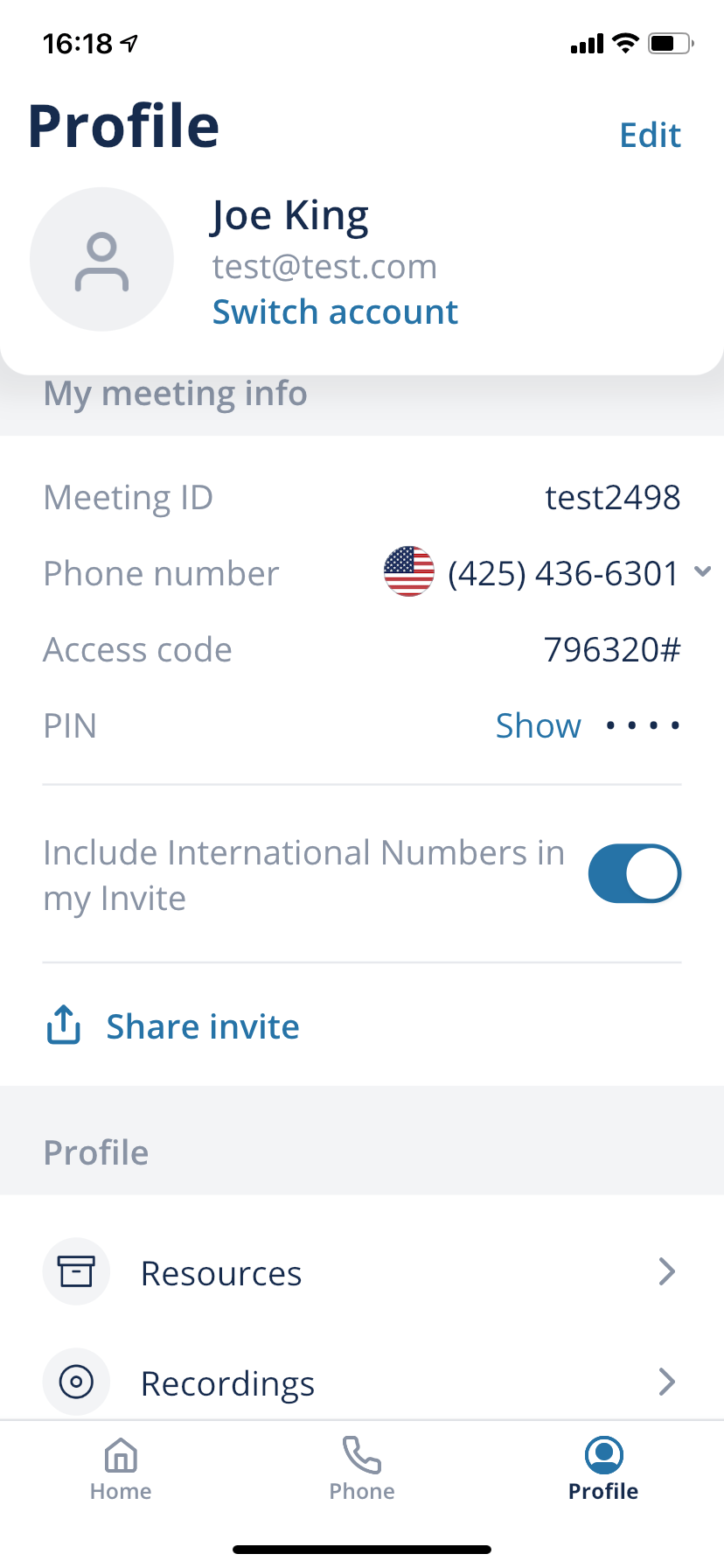Disable Include International Numbers in my Invite
This screenshot has width=724, height=1568.
pyautogui.click(x=634, y=873)
